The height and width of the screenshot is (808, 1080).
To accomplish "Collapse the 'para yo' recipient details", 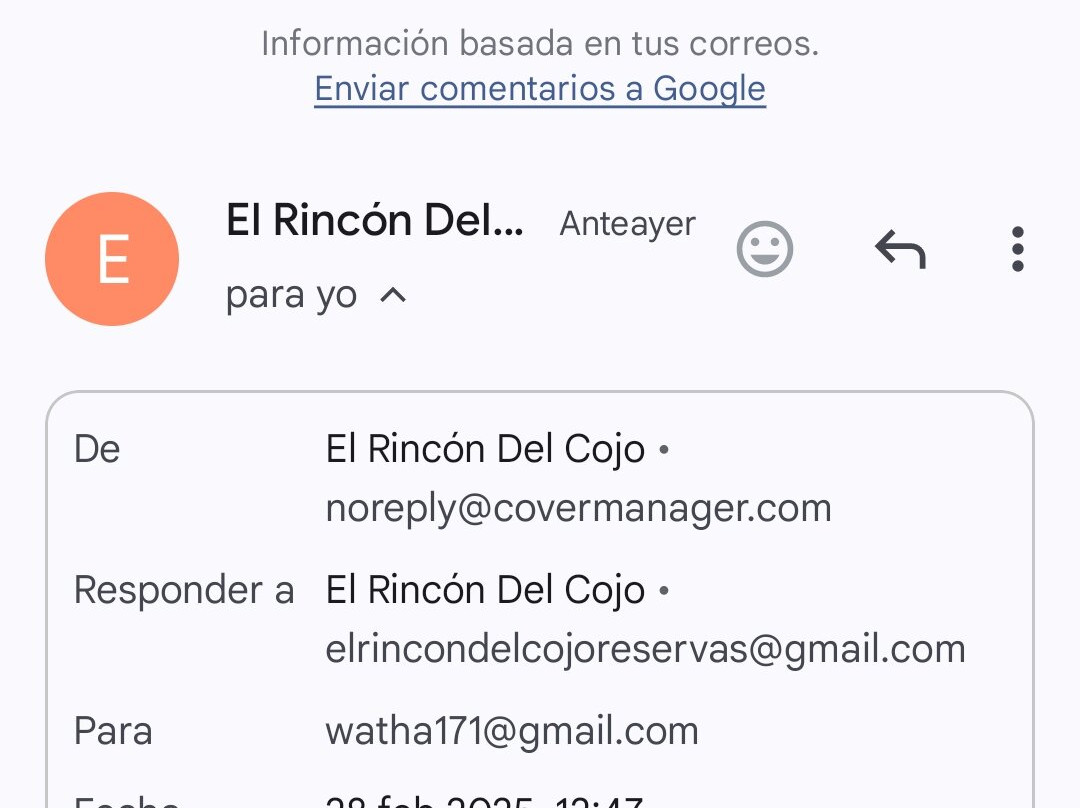I will (394, 295).
